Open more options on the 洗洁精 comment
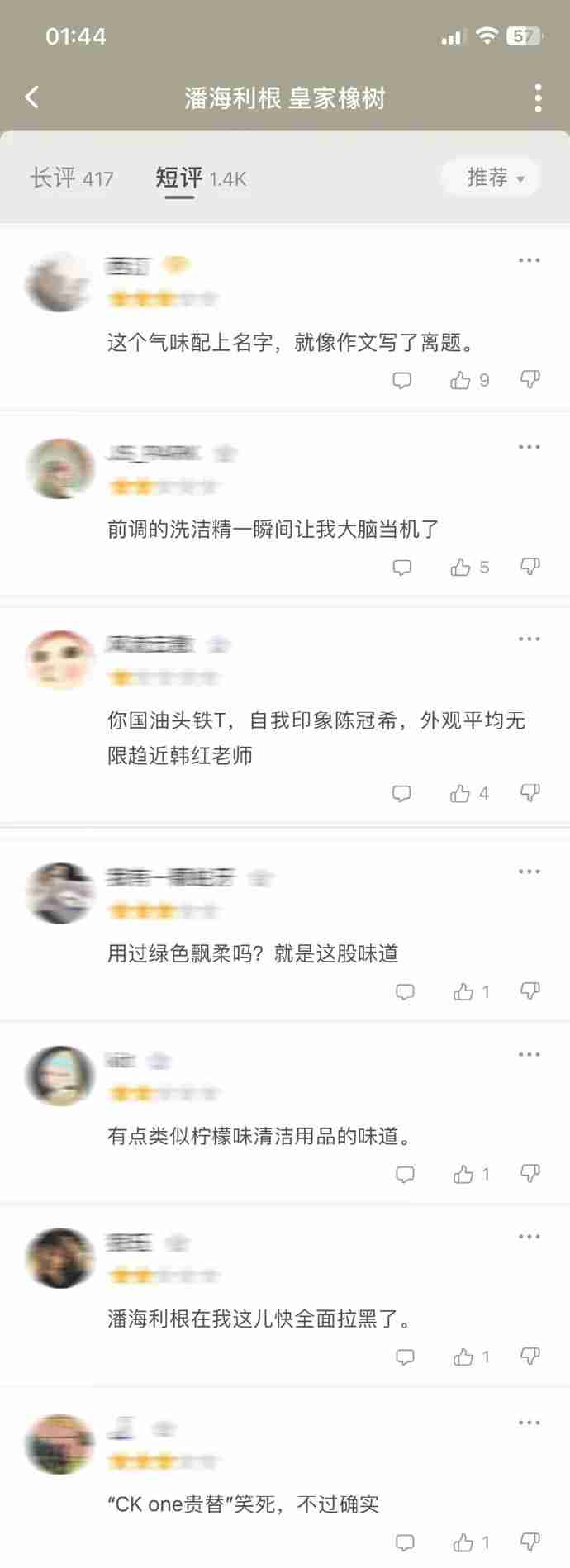The image size is (570, 1568). 529,447
